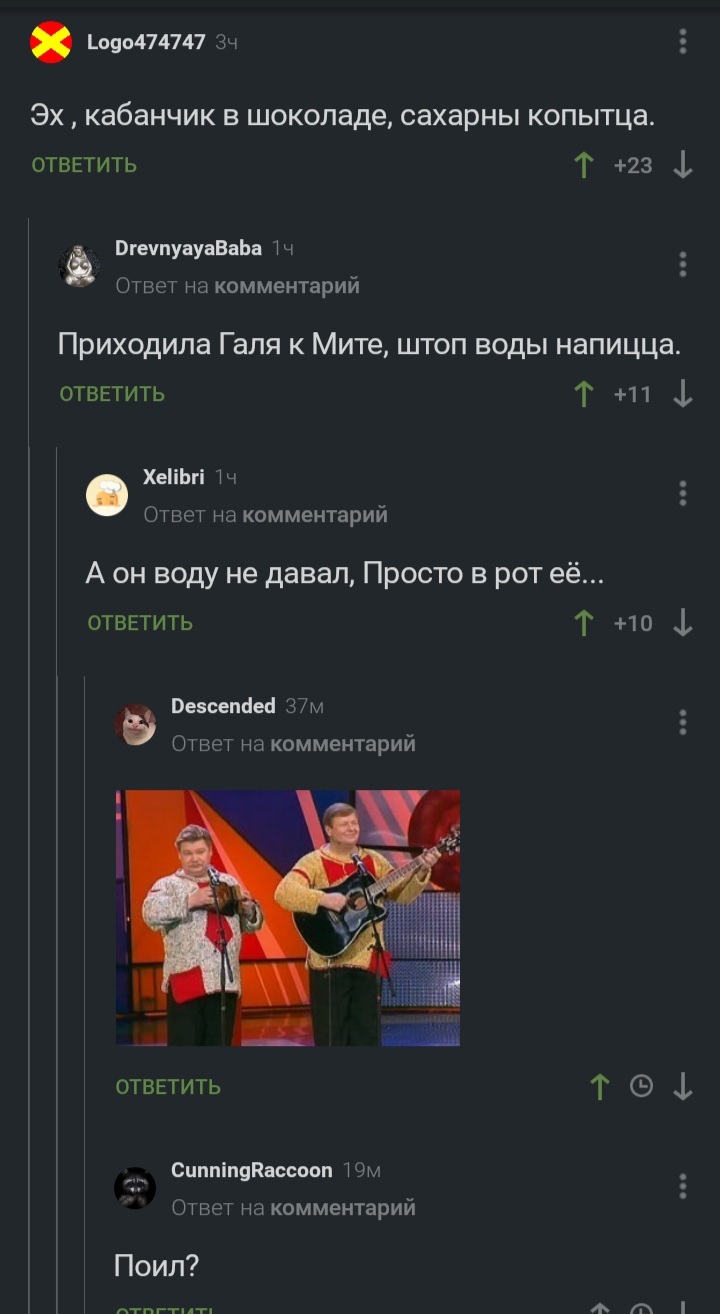Upvote Xelibri's comment
This screenshot has width=720, height=1314.
point(585,623)
